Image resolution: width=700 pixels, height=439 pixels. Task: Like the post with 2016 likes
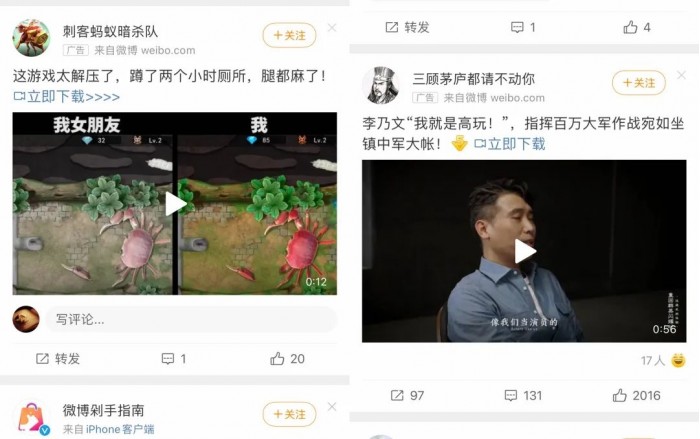coord(634,395)
